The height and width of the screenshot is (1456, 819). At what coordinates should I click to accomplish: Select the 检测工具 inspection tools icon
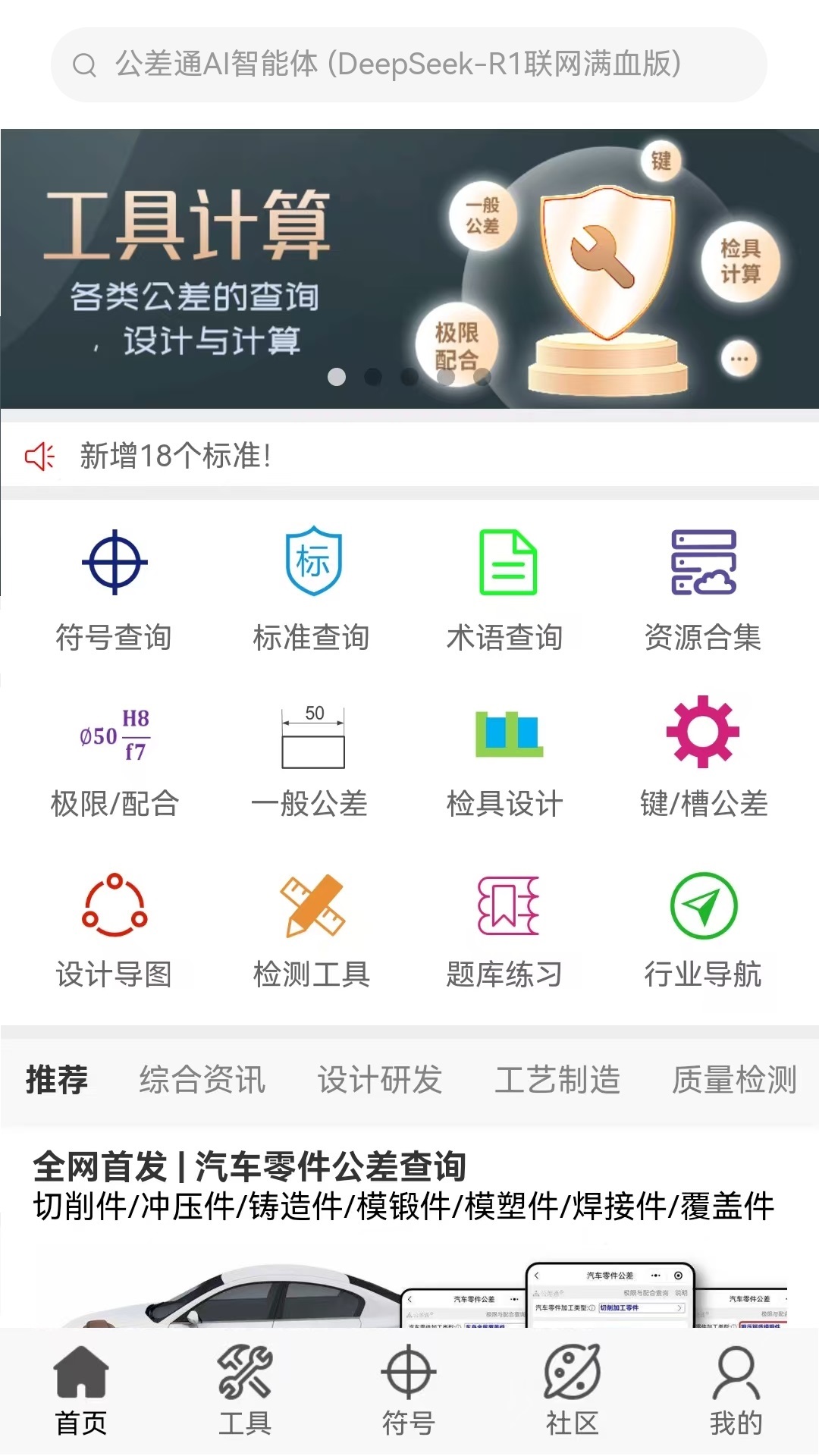pyautogui.click(x=311, y=925)
